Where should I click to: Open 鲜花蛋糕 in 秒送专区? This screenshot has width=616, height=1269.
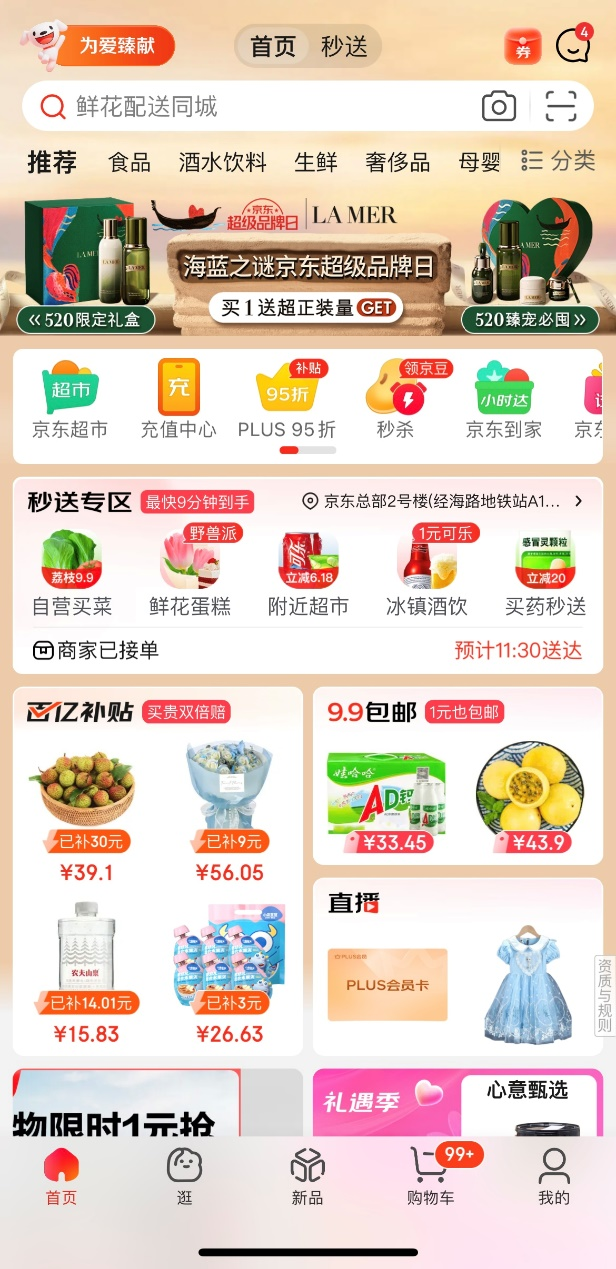point(190,571)
